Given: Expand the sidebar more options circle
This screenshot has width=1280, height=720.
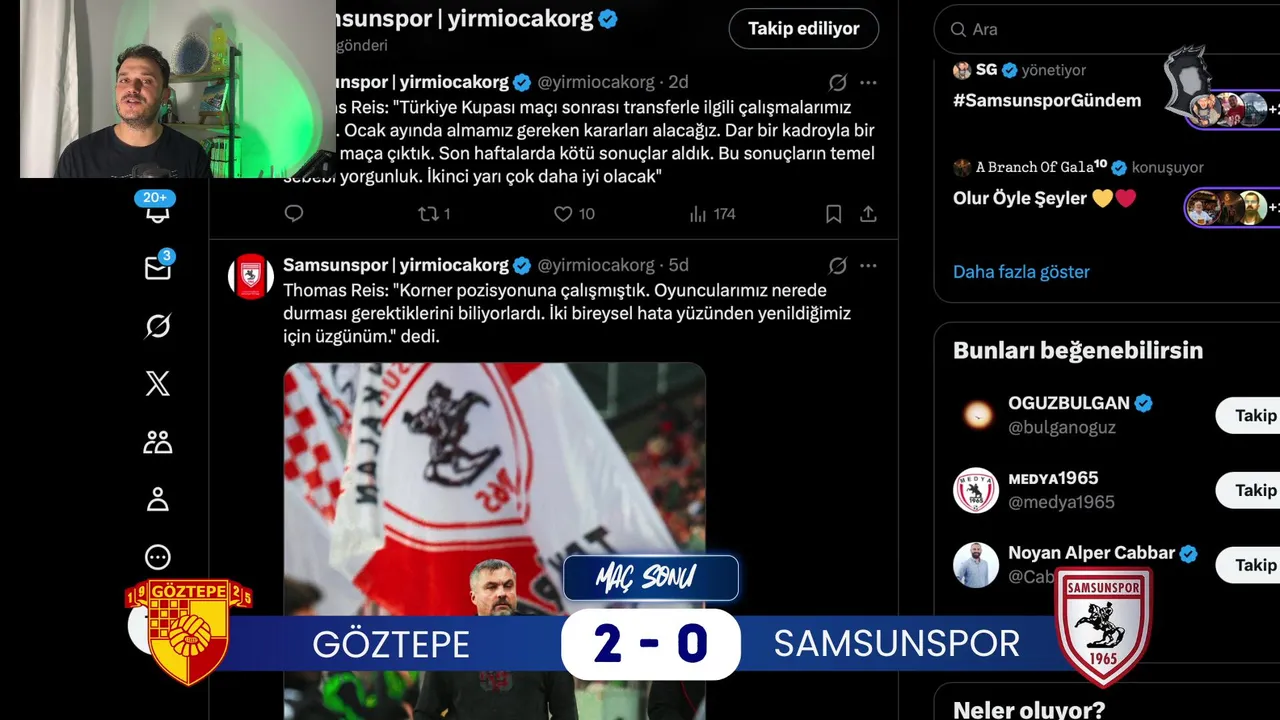Looking at the screenshot, I should coord(157,557).
